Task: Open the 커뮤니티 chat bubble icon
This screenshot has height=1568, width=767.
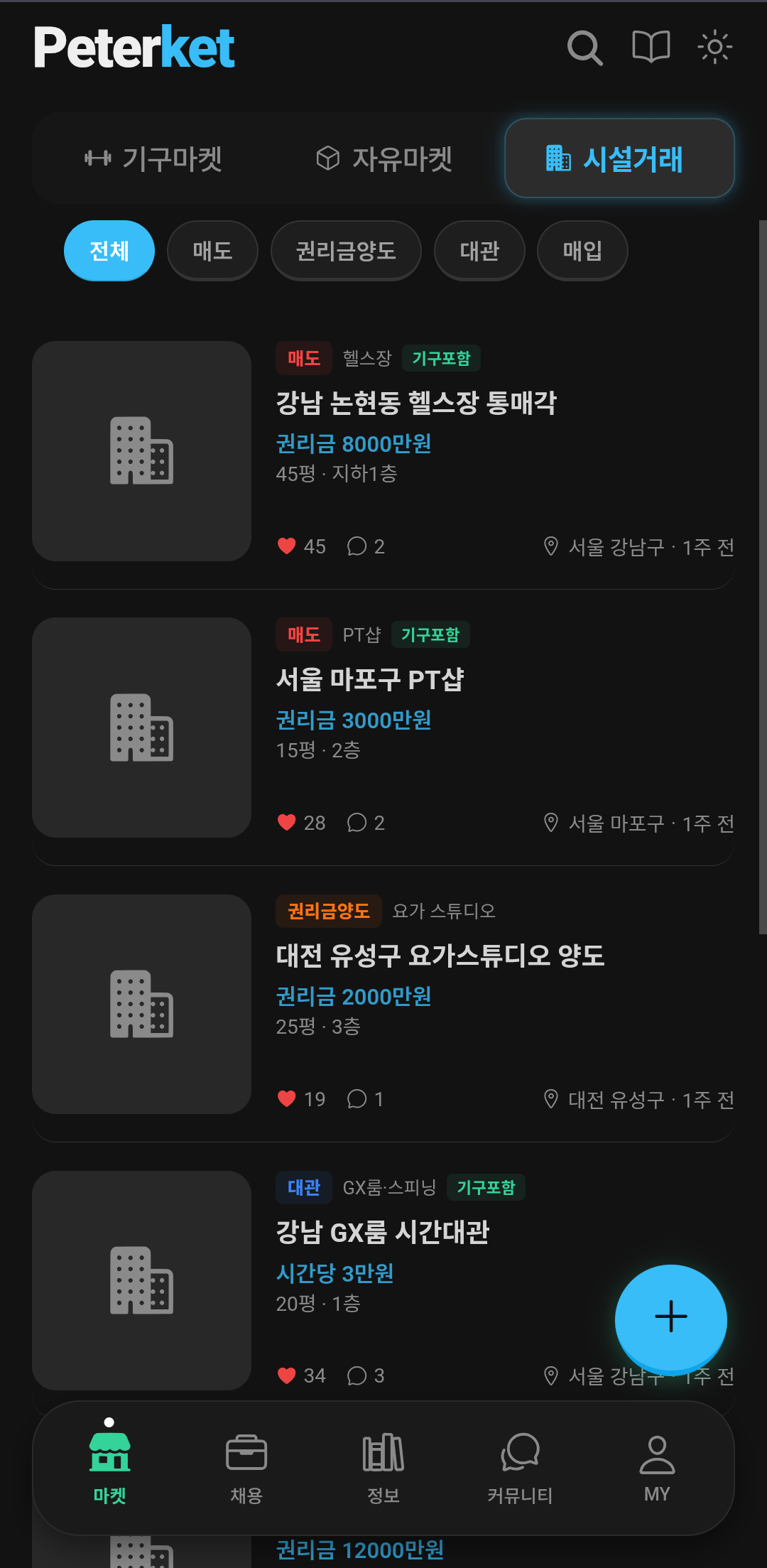Action: point(521,1454)
